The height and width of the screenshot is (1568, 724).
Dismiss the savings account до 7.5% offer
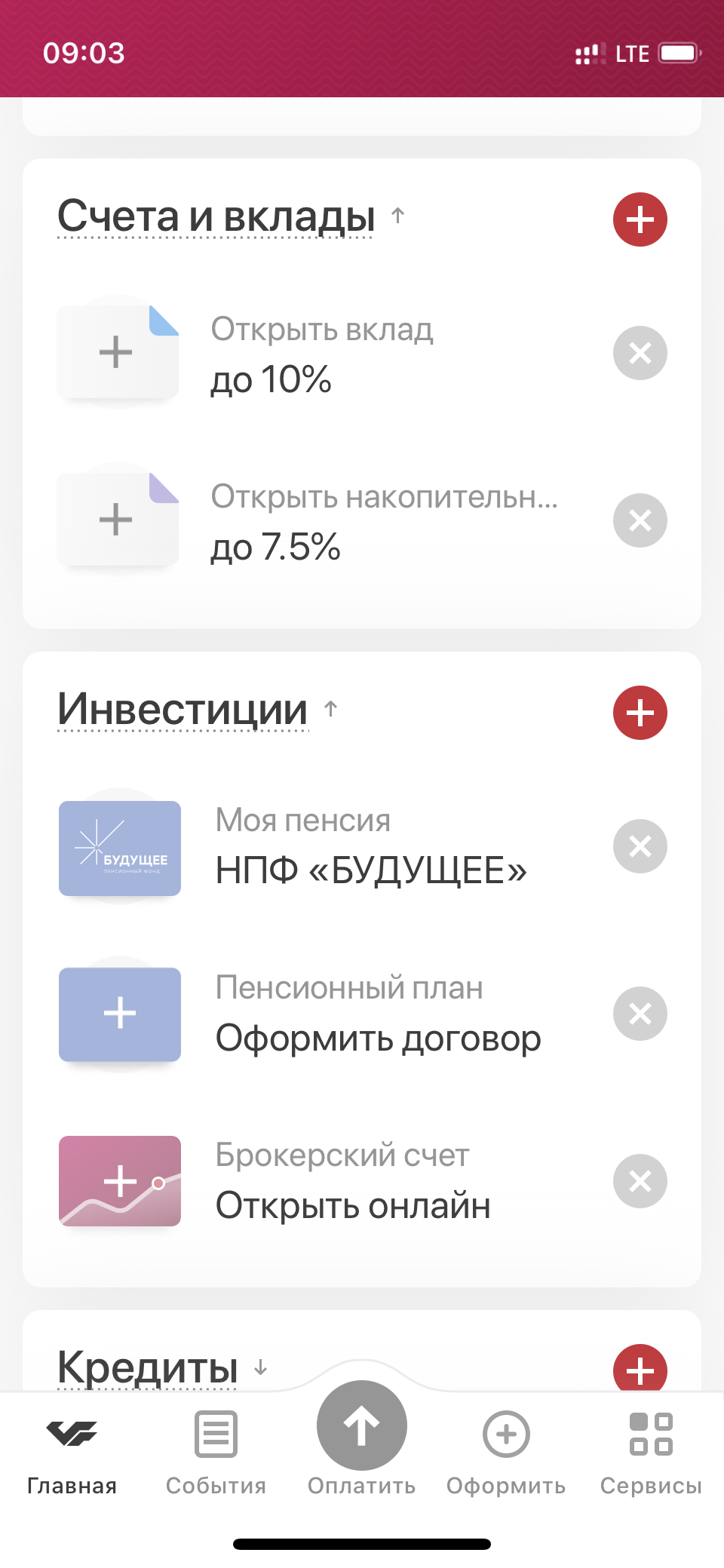pyautogui.click(x=640, y=520)
